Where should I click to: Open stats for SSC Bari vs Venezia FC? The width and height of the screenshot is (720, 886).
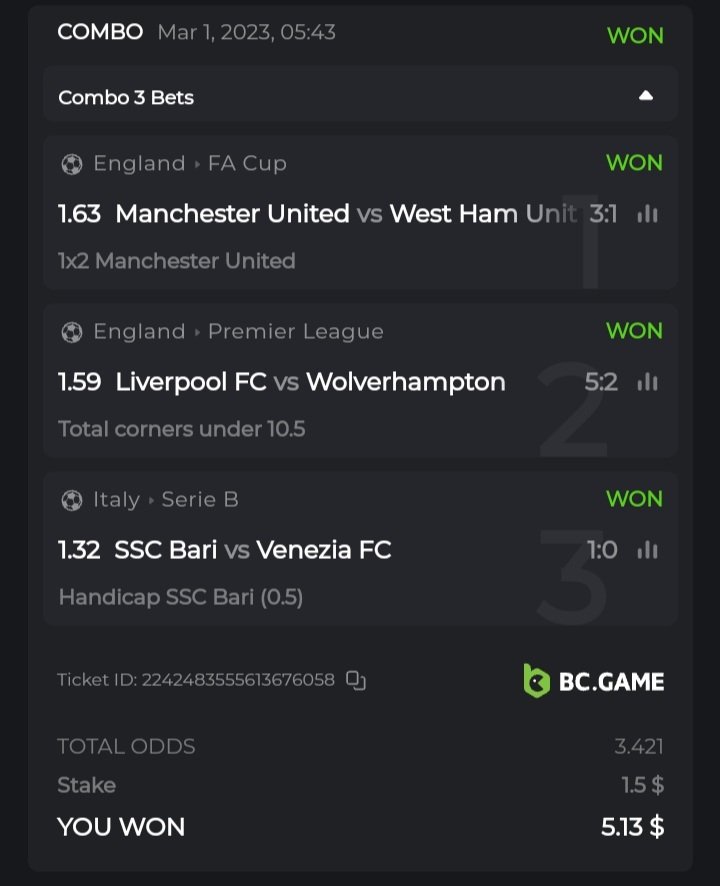pos(647,550)
